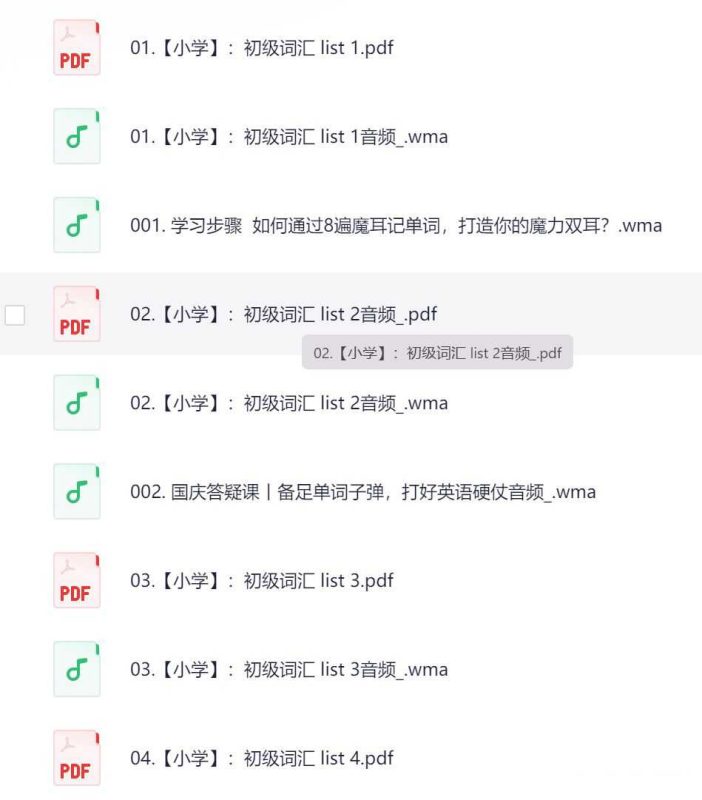Open 02 初级词汇 list 2音频 wma file

tap(288, 403)
